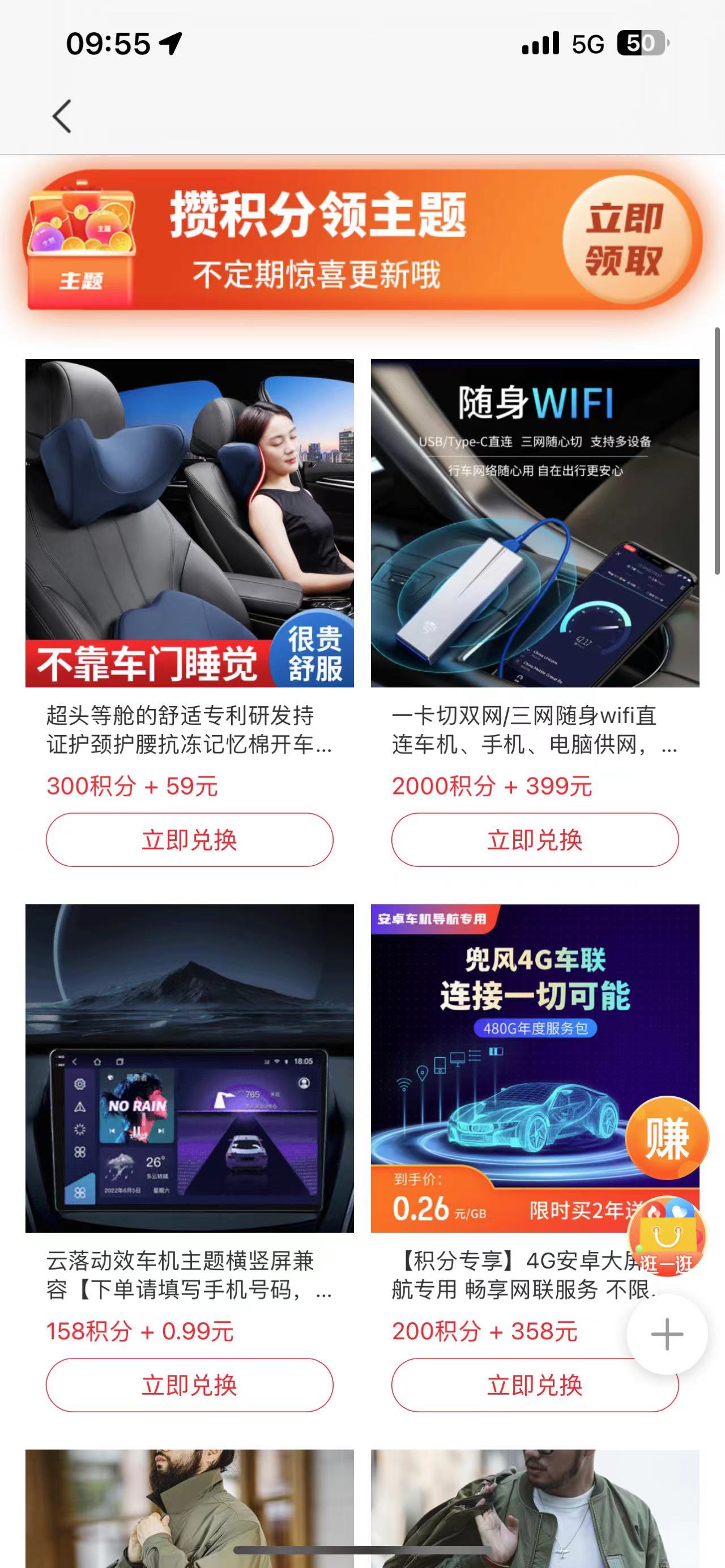Open the orange 赚 floating button
Screen dimensions: 725x1568
tap(667, 1137)
